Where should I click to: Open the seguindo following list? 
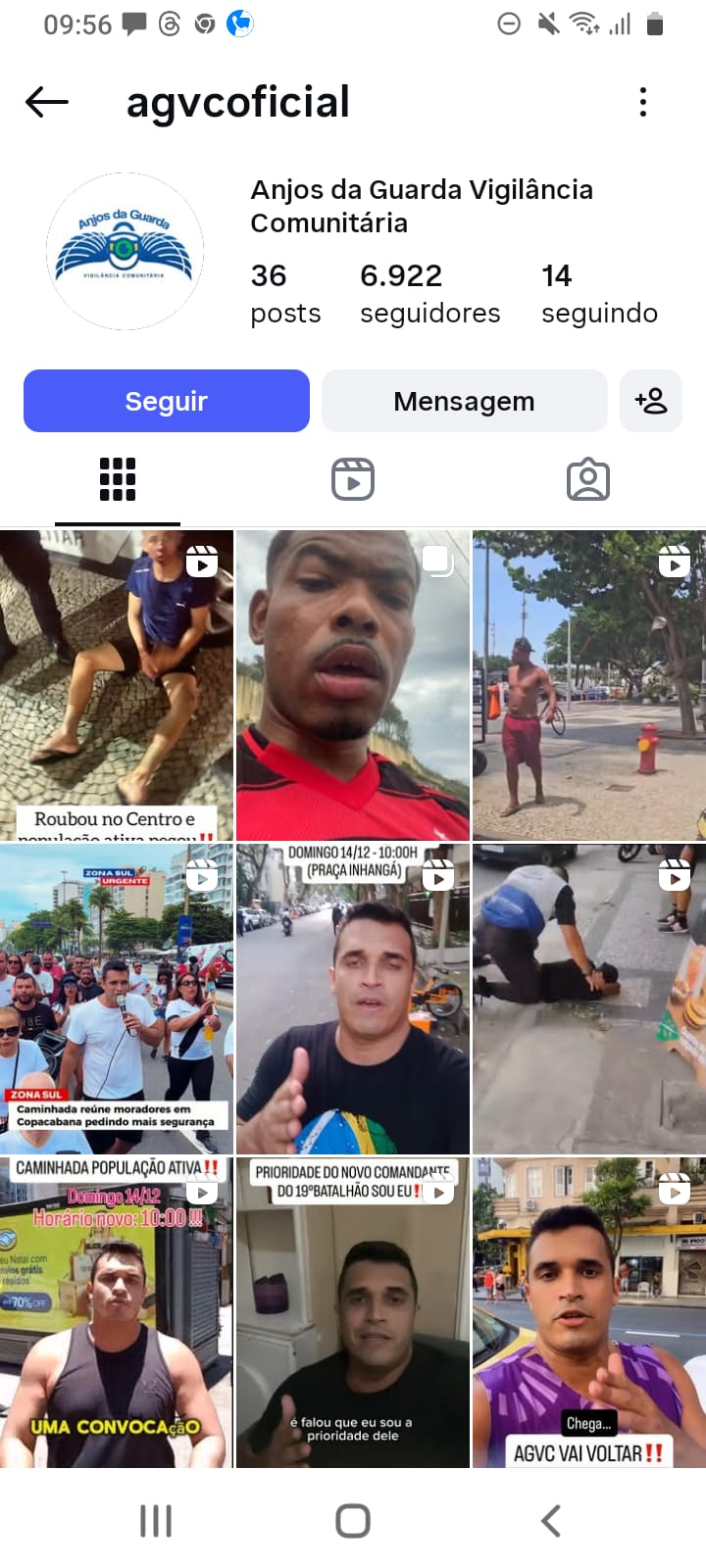click(x=599, y=293)
